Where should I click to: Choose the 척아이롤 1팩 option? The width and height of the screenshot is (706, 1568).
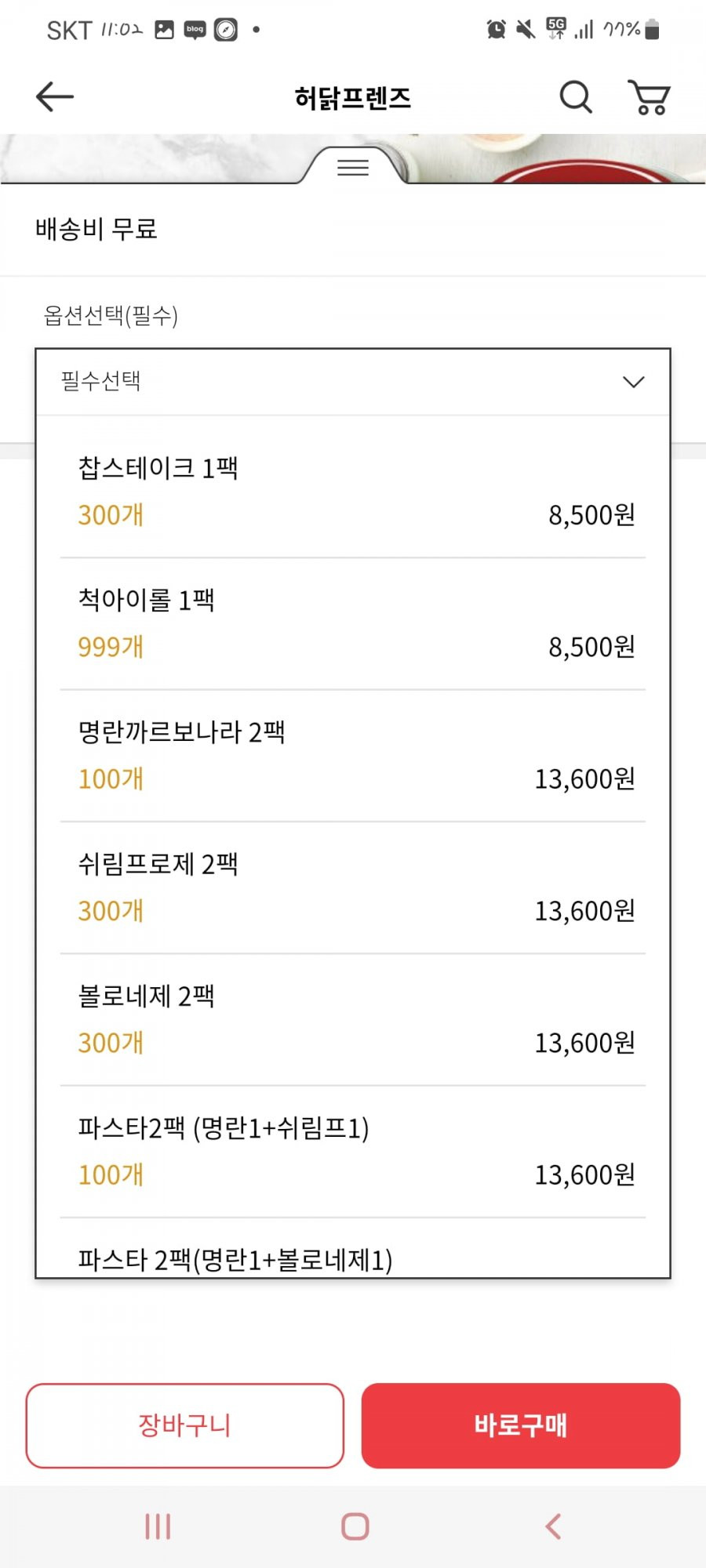[353, 623]
